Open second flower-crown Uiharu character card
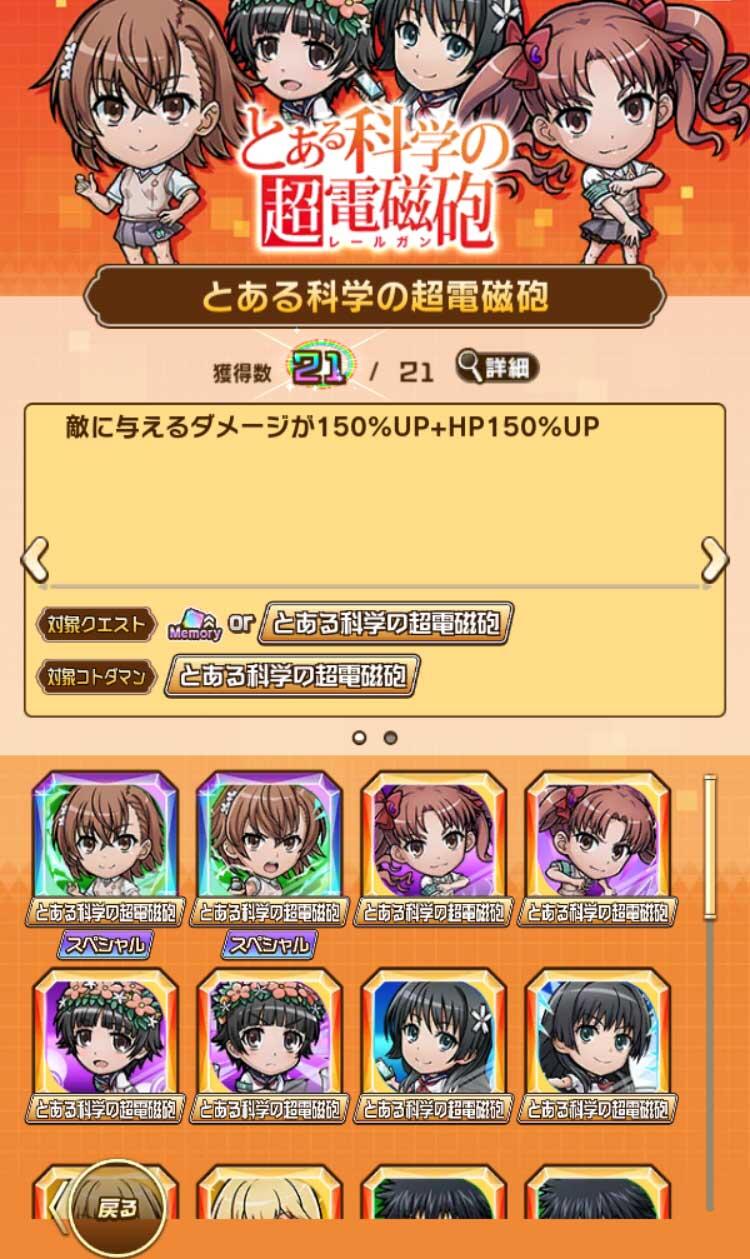 (x=269, y=1038)
